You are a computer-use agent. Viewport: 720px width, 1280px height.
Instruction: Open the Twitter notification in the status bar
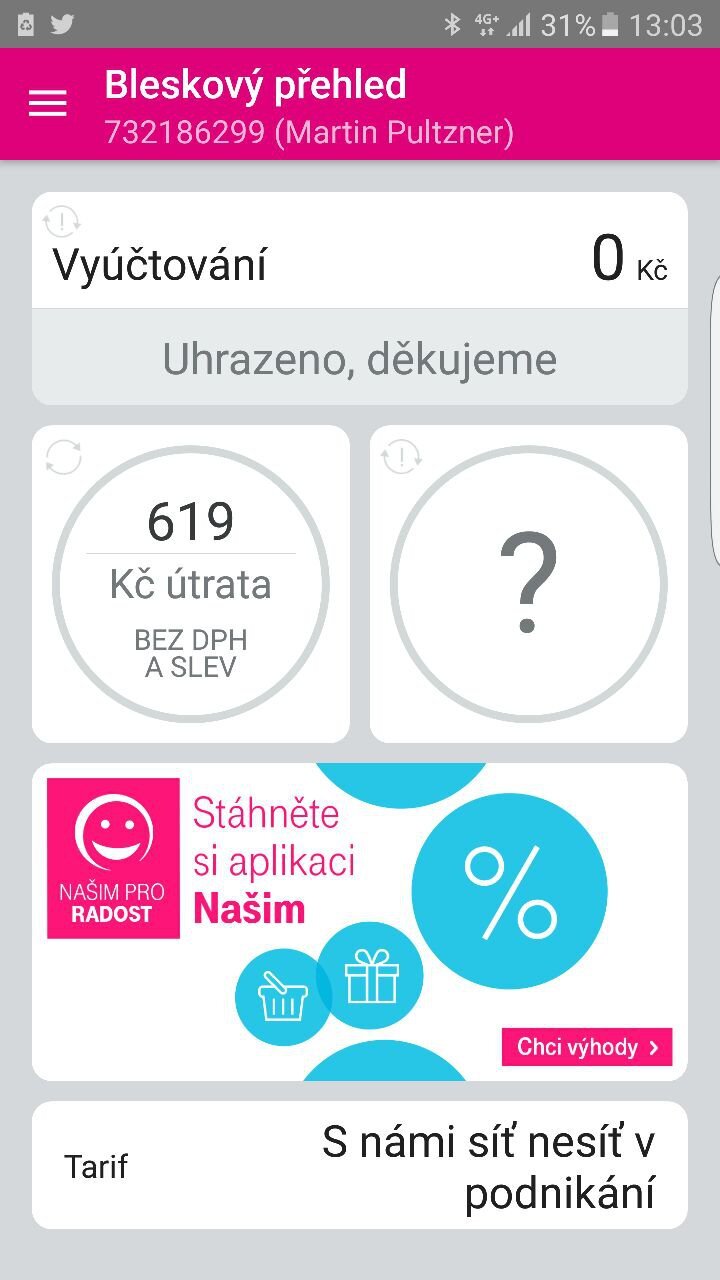pos(62,22)
